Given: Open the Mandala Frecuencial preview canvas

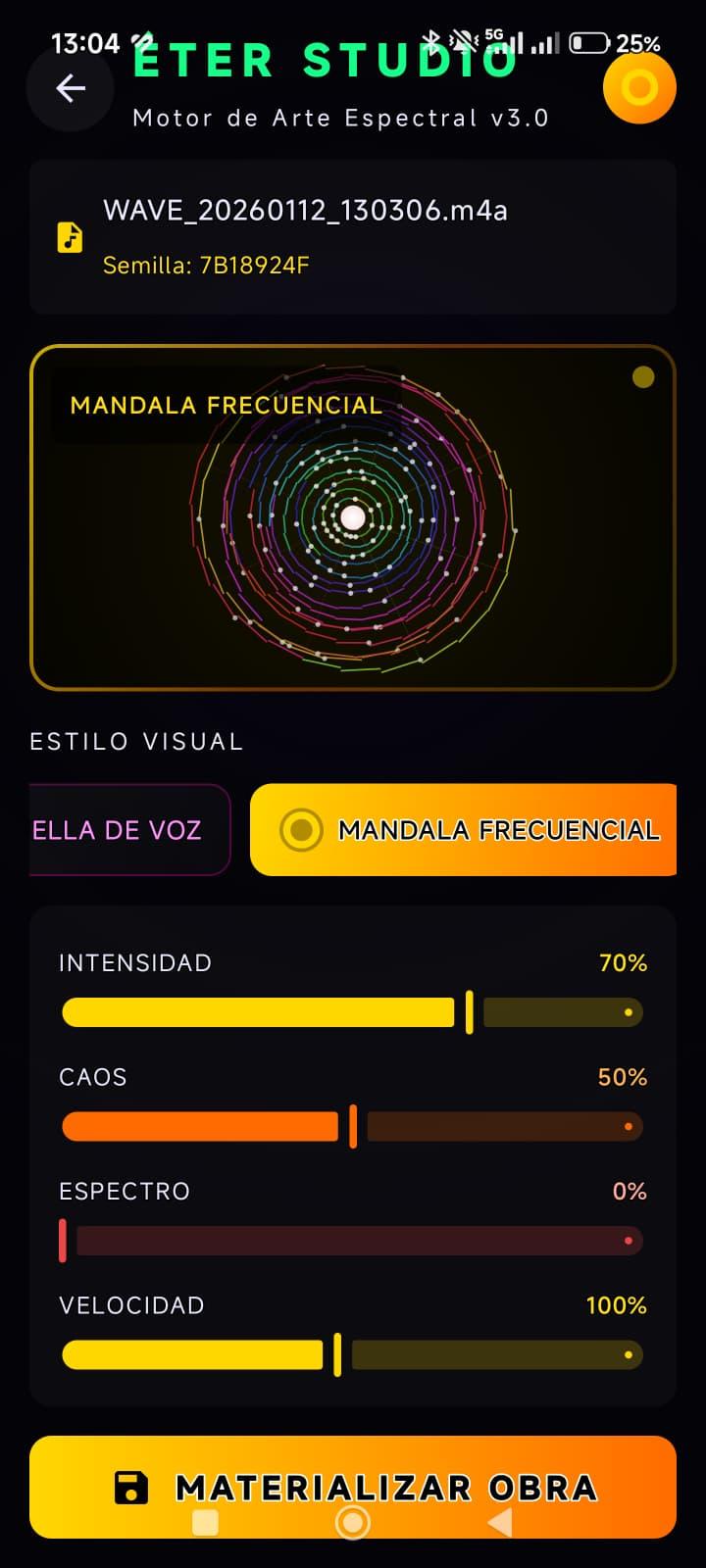Looking at the screenshot, I should click(353, 517).
